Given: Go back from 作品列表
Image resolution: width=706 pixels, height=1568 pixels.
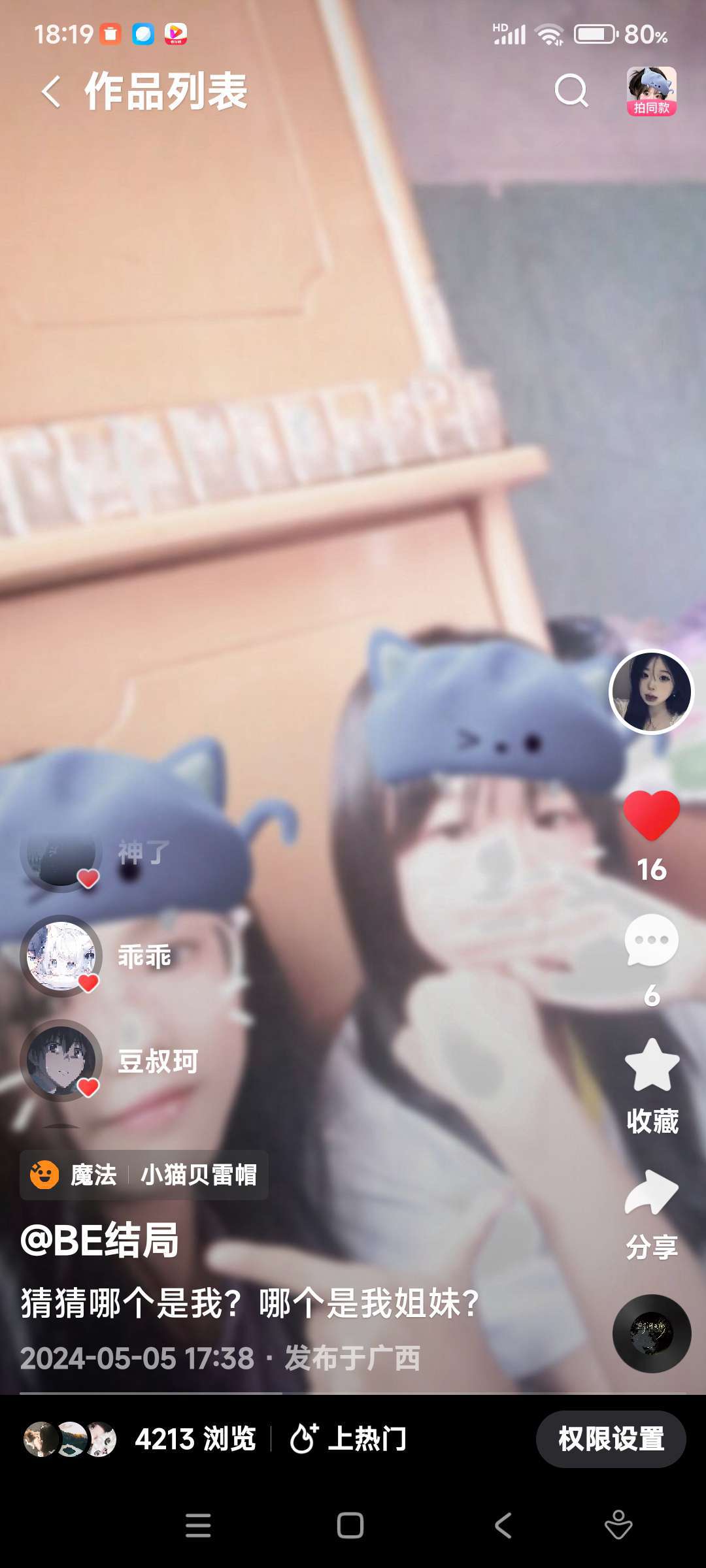Looking at the screenshot, I should pos(51,91).
